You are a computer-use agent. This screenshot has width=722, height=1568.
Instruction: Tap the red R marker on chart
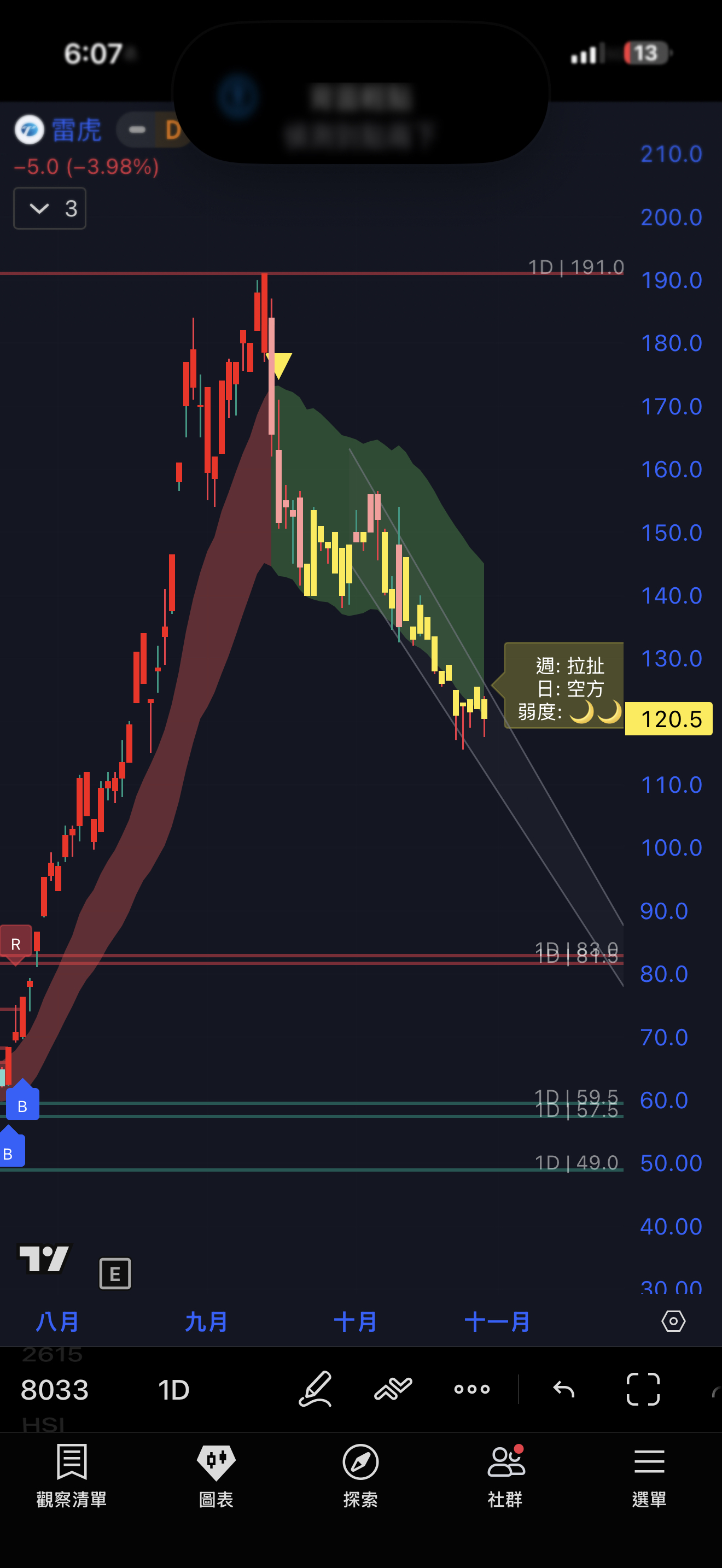click(16, 944)
